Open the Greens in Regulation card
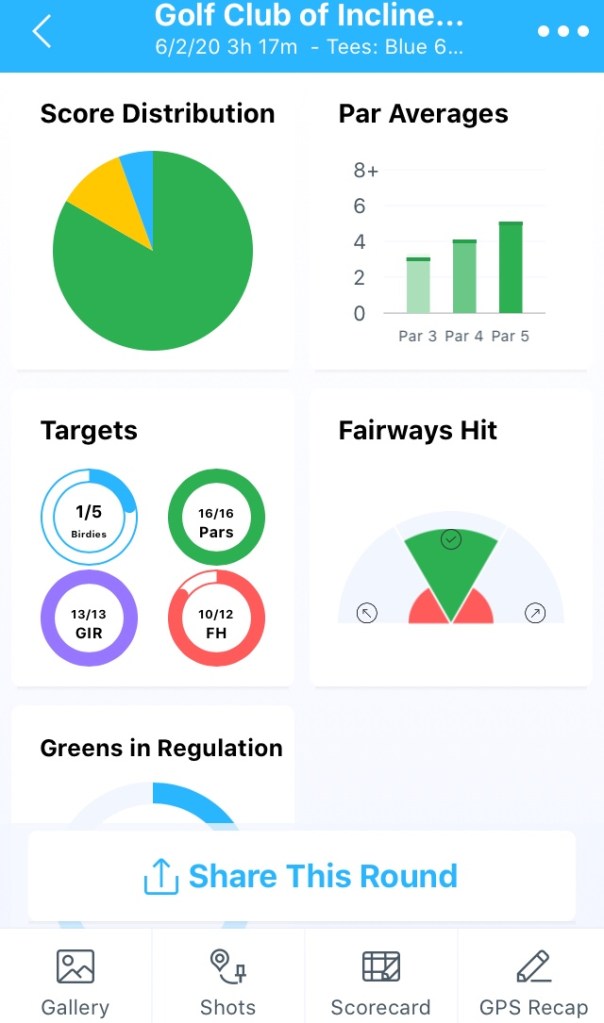 pos(153,765)
